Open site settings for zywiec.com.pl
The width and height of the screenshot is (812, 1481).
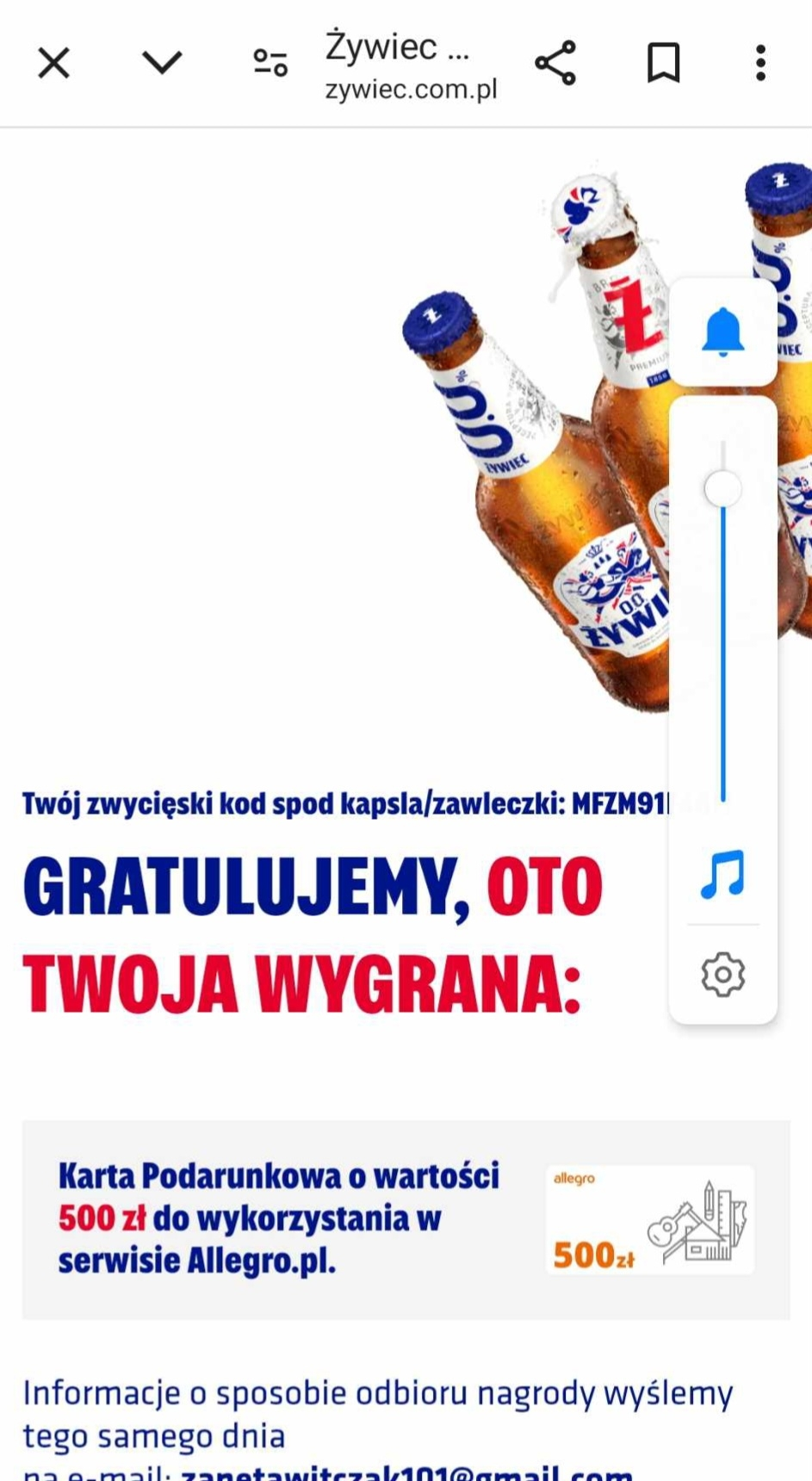pyautogui.click(x=270, y=63)
